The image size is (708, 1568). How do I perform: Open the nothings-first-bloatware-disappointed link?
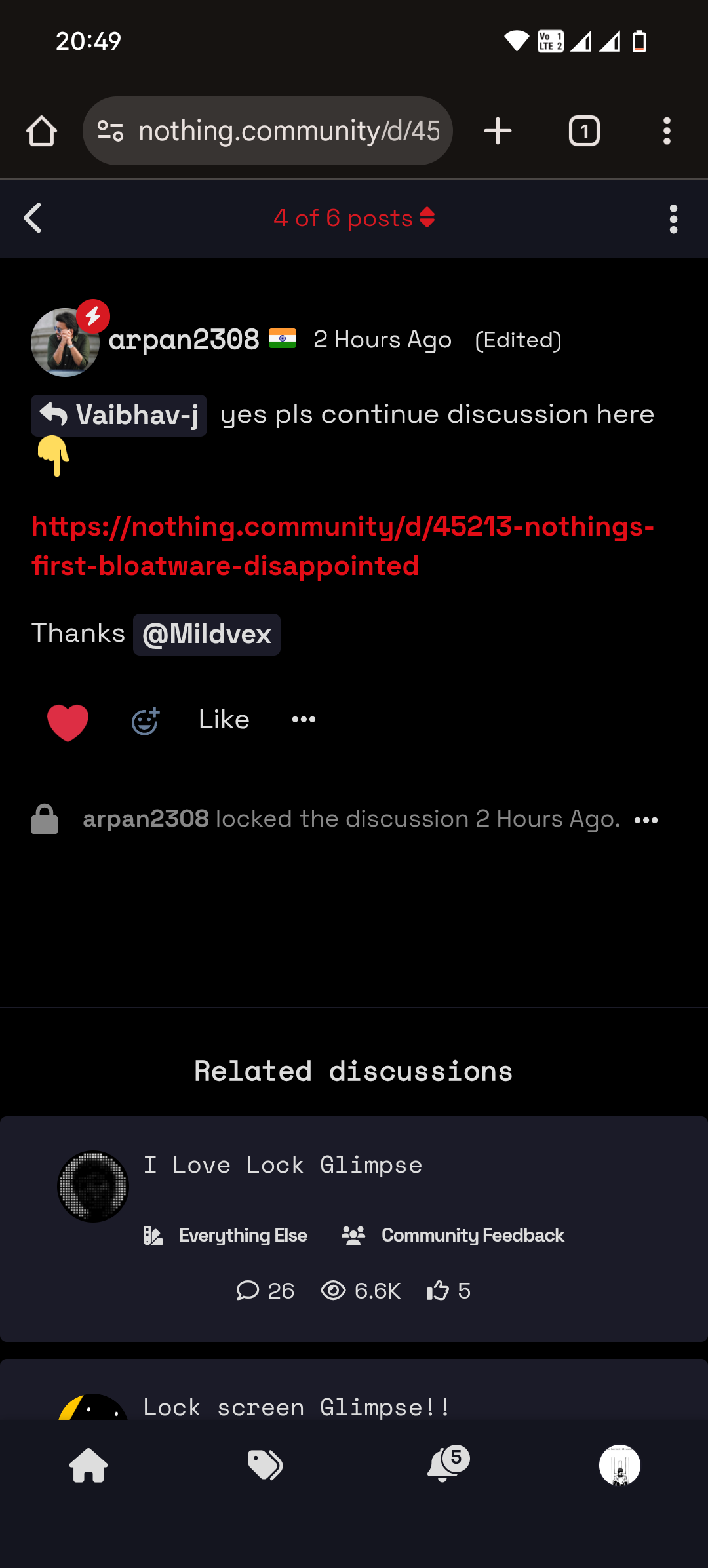(341, 545)
